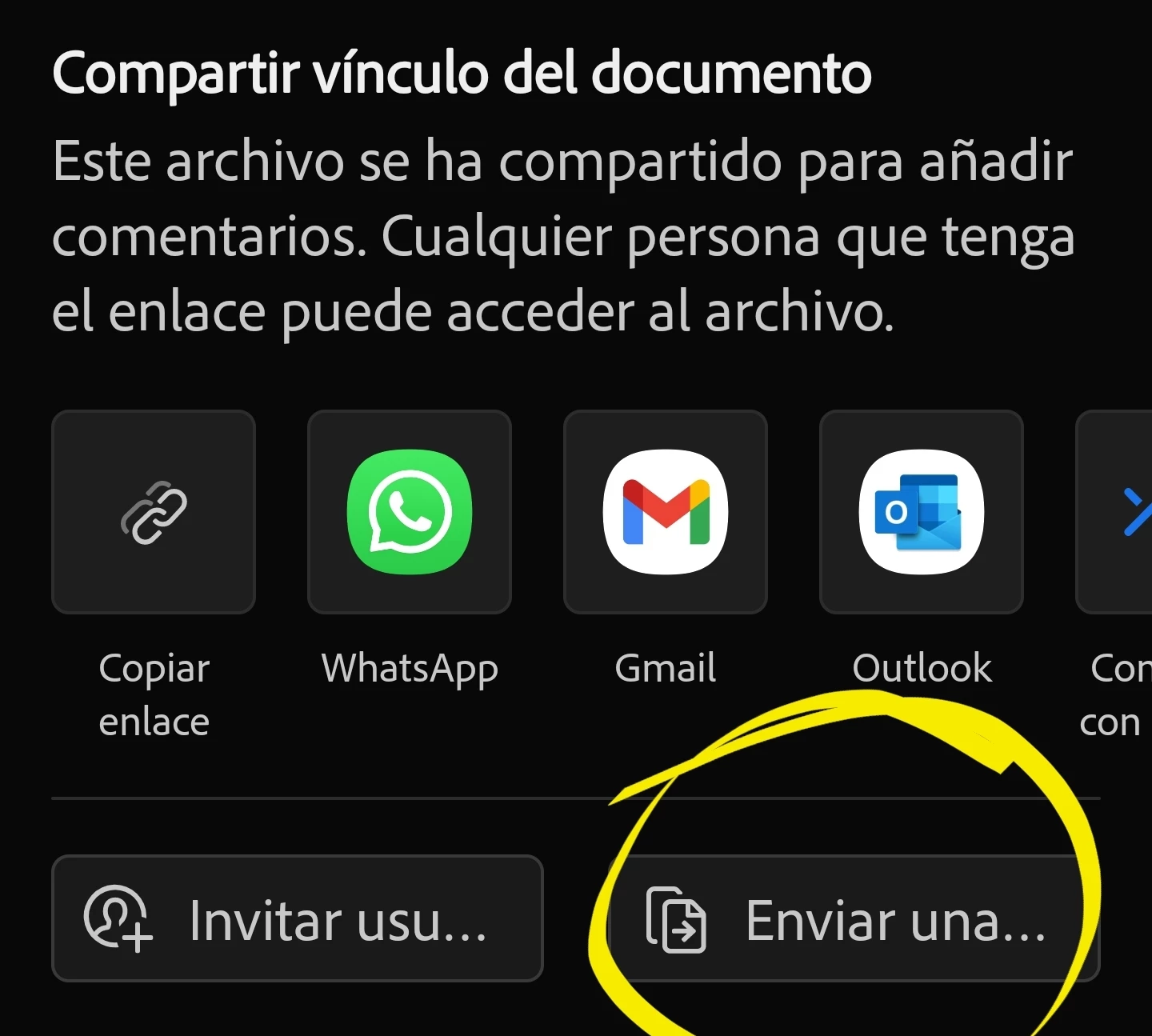Tap the Invitar usu… button
Viewport: 1152px width, 1036px height.
pyautogui.click(x=297, y=918)
